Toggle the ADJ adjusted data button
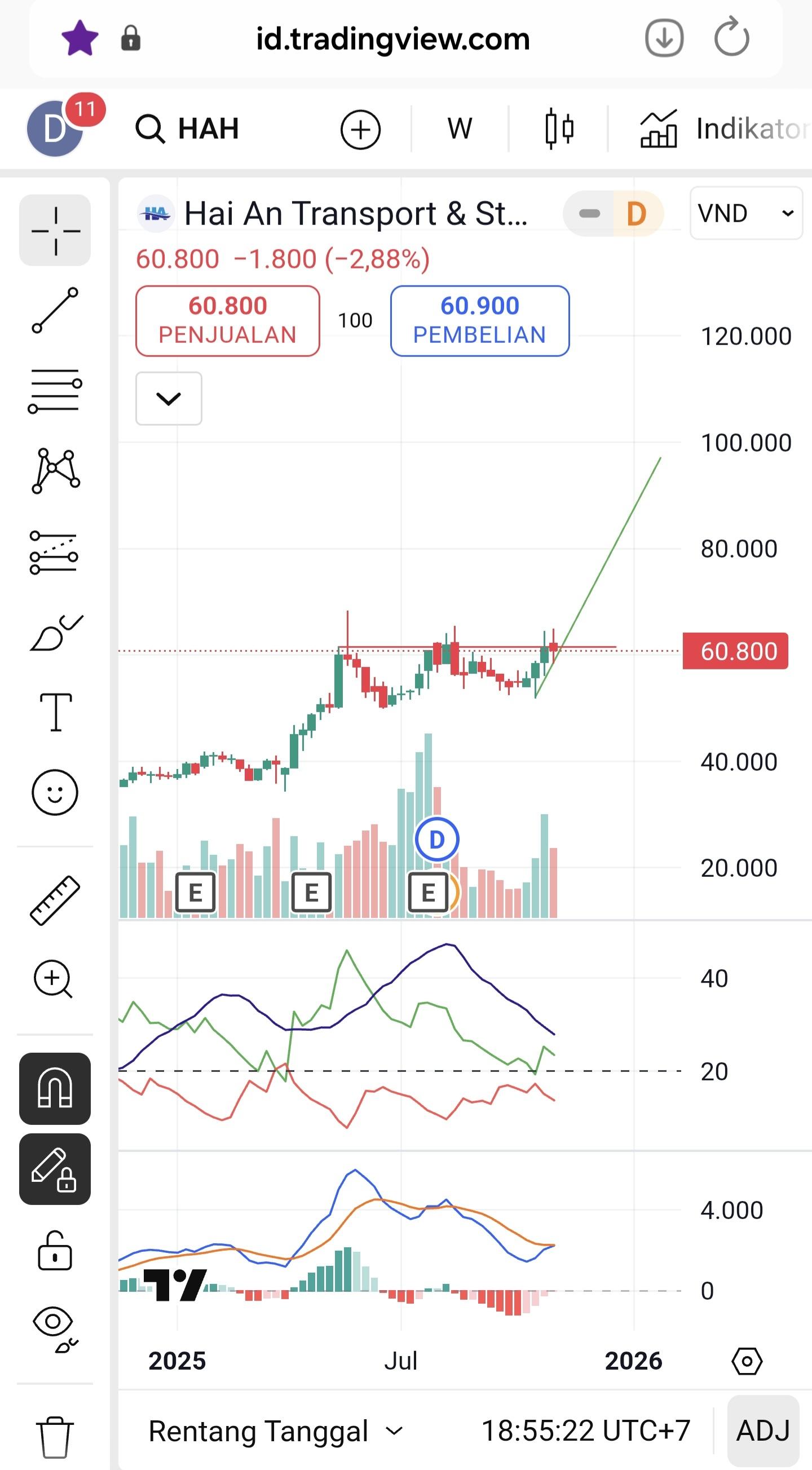 pos(762,1431)
